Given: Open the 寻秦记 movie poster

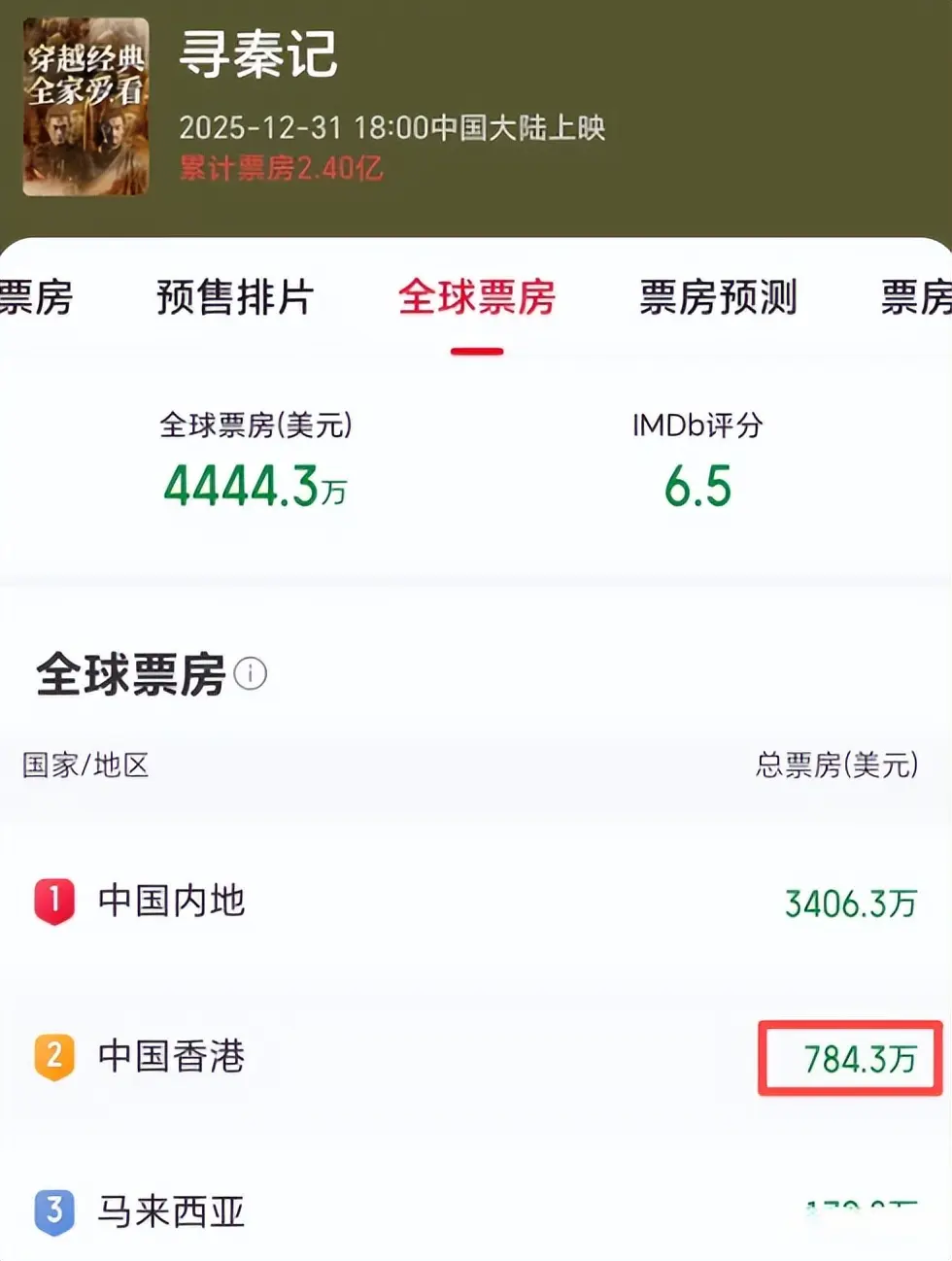Looking at the screenshot, I should tap(86, 107).
